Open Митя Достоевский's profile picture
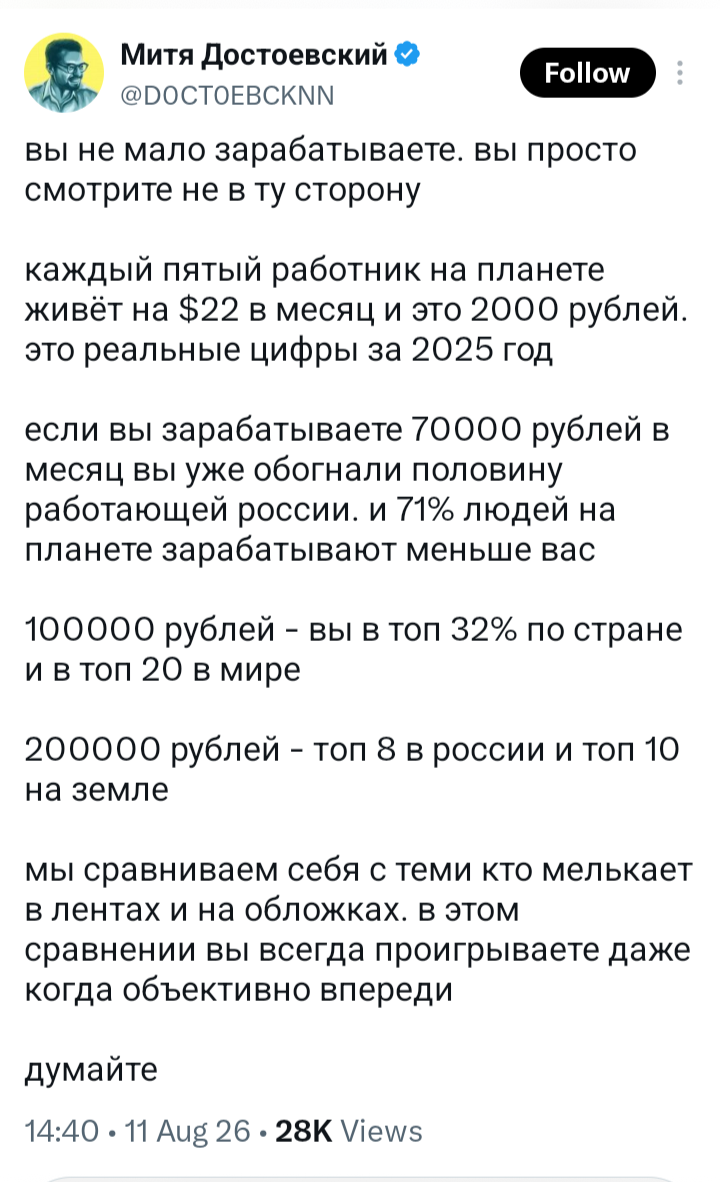720x1182 pixels. (64, 73)
